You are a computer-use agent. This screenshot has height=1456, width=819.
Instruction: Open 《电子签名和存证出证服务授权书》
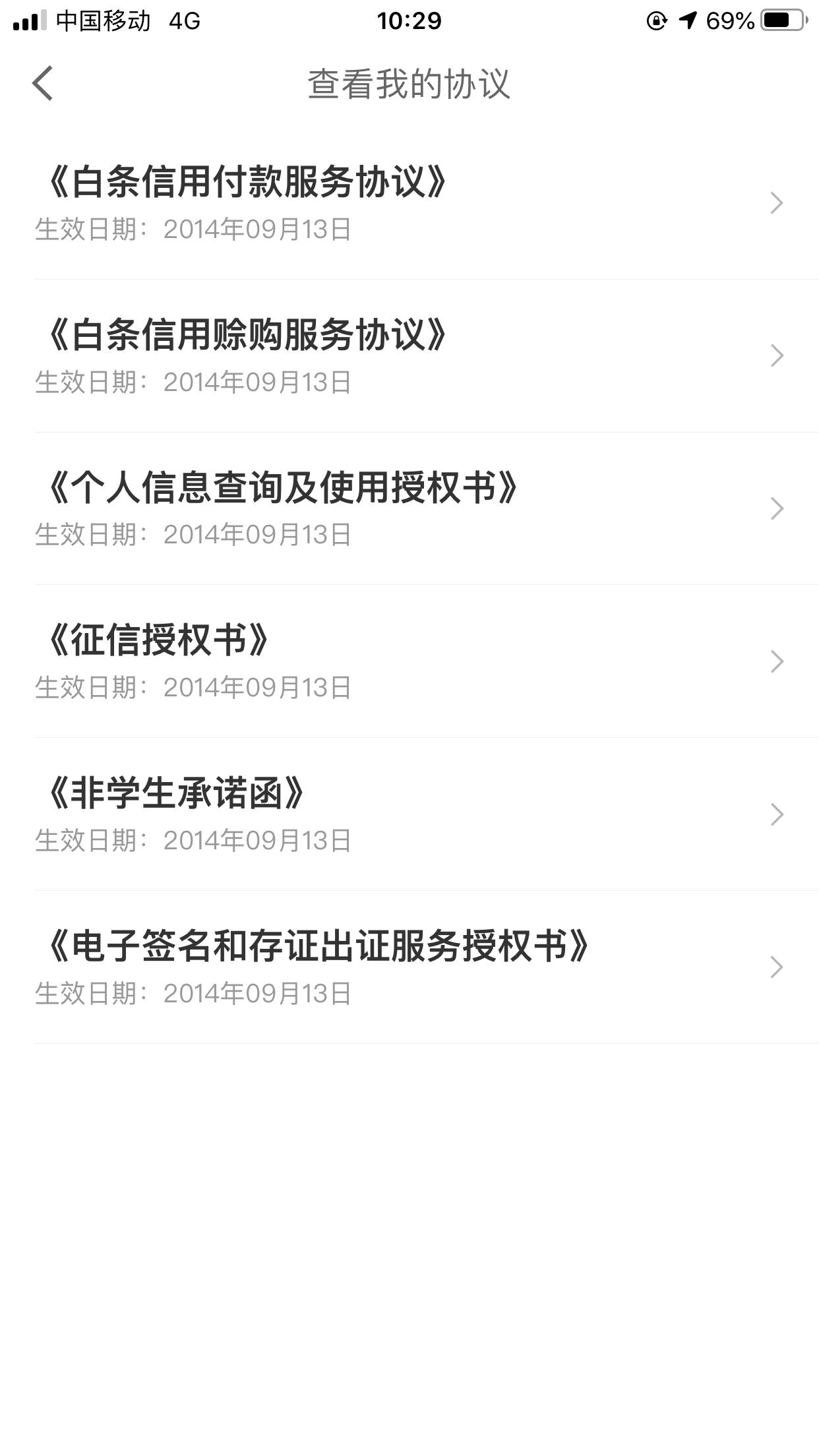(409, 967)
